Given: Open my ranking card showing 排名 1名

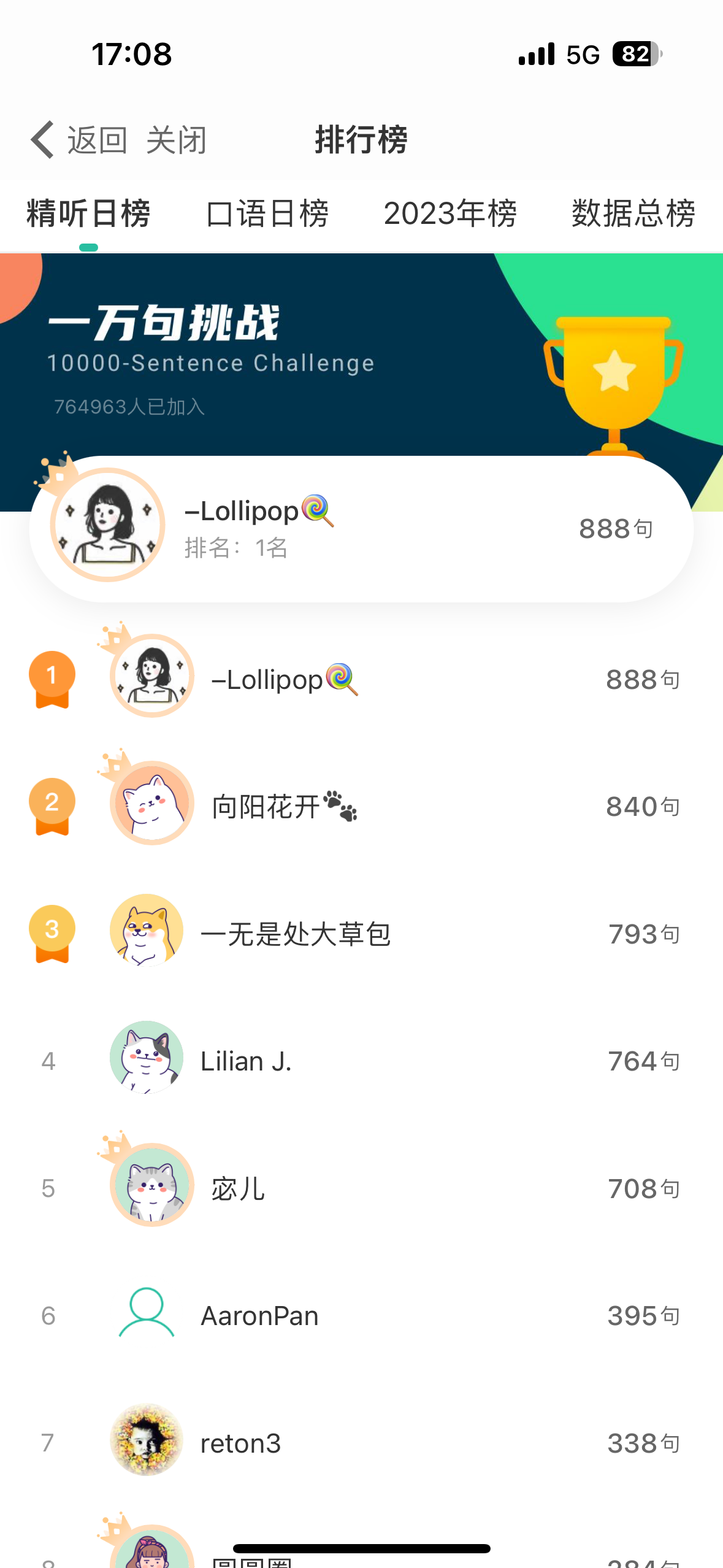Looking at the screenshot, I should point(361,529).
